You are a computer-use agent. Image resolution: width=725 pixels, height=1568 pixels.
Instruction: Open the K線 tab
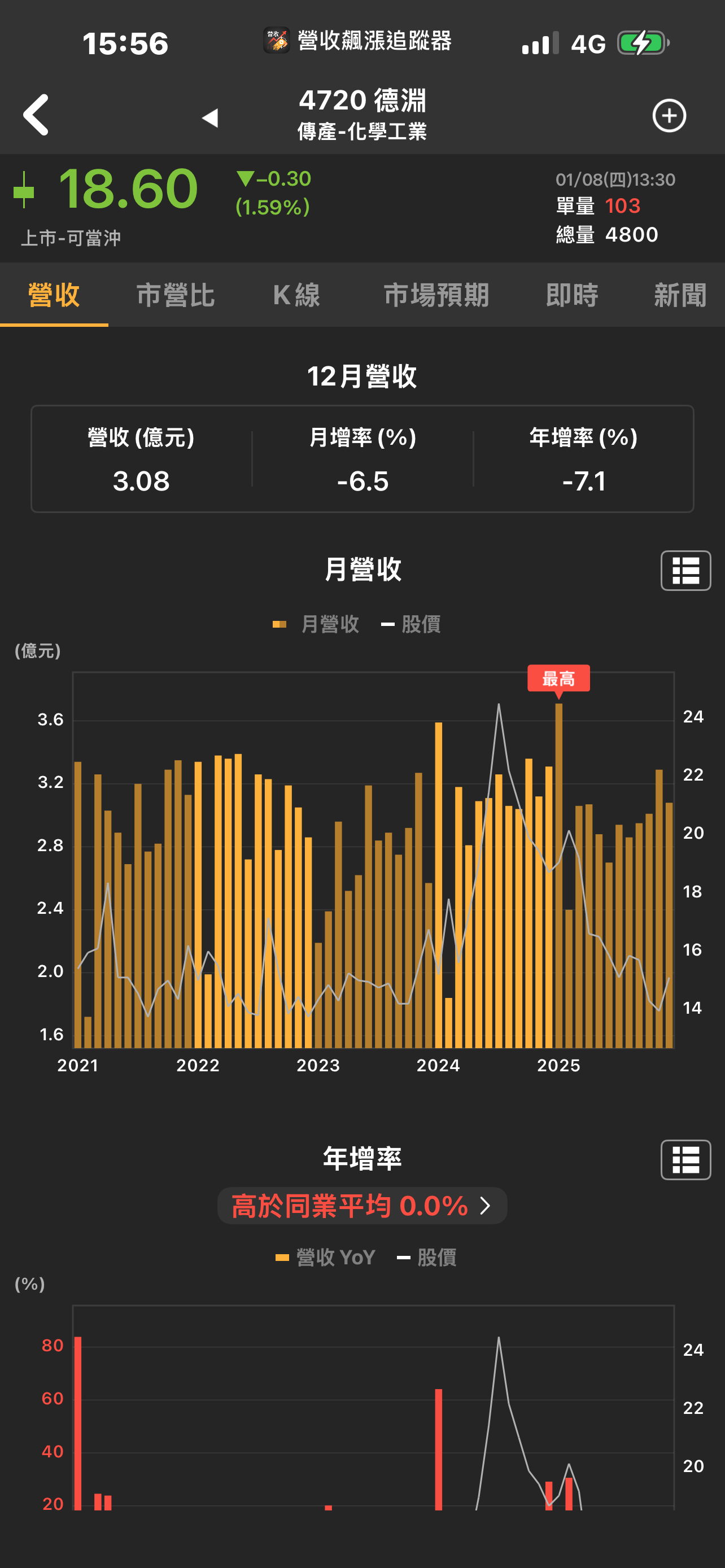pyautogui.click(x=296, y=296)
